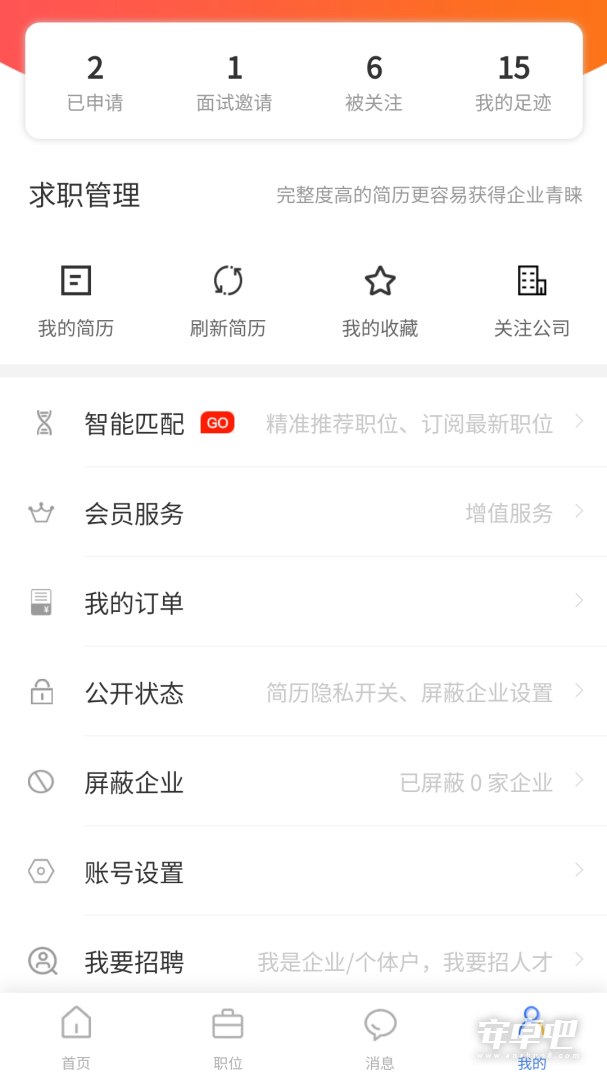
Task: Open 公开状态 privacy settings
Action: click(303, 692)
